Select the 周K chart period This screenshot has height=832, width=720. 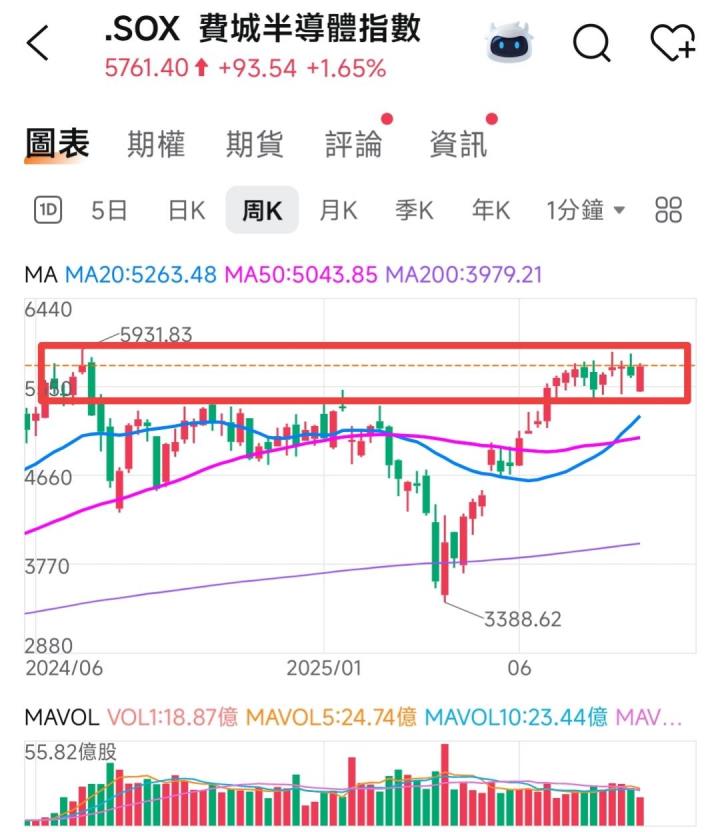262,210
